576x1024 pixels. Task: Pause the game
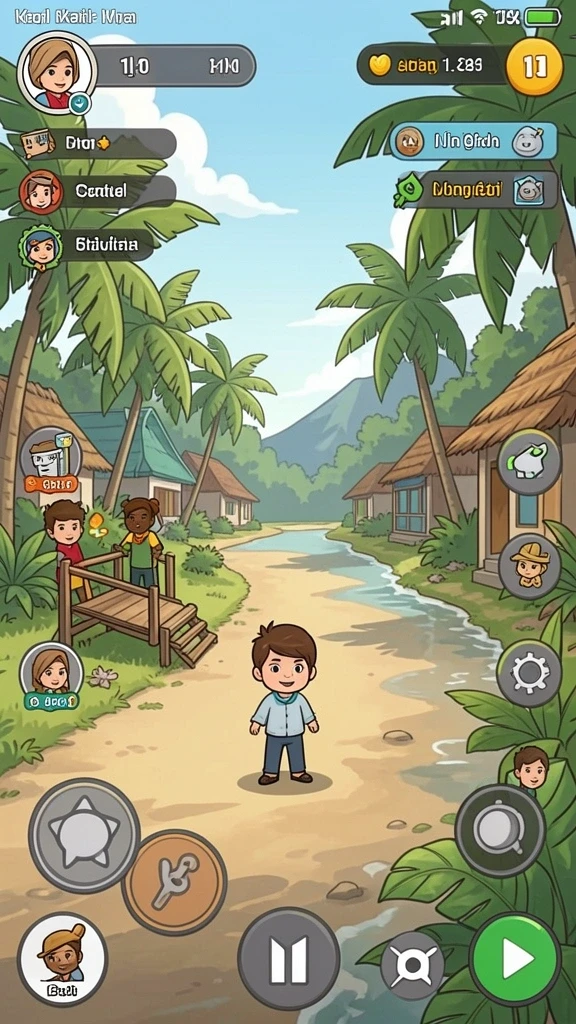tap(289, 959)
